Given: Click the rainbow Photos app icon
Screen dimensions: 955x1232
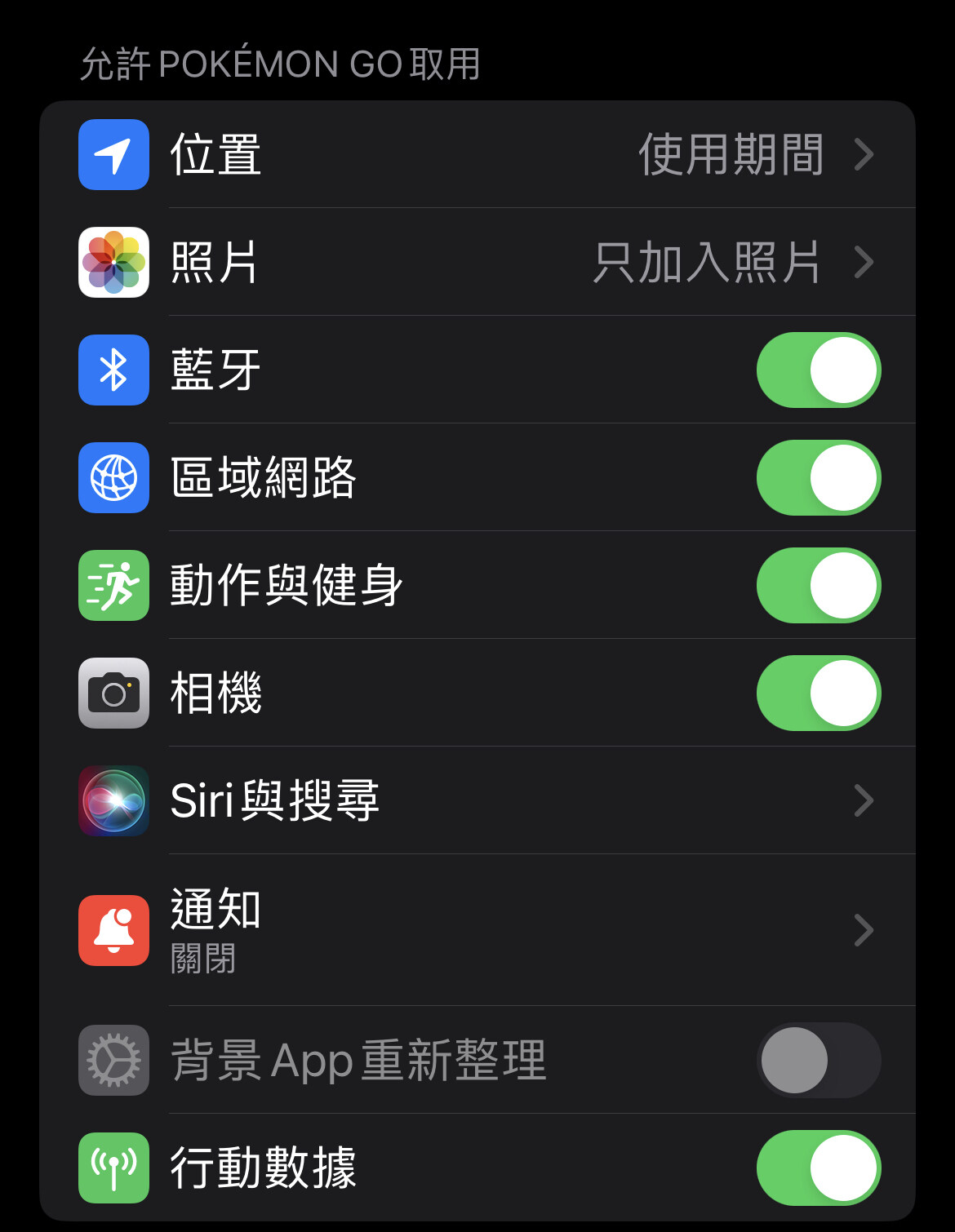Looking at the screenshot, I should (x=113, y=262).
